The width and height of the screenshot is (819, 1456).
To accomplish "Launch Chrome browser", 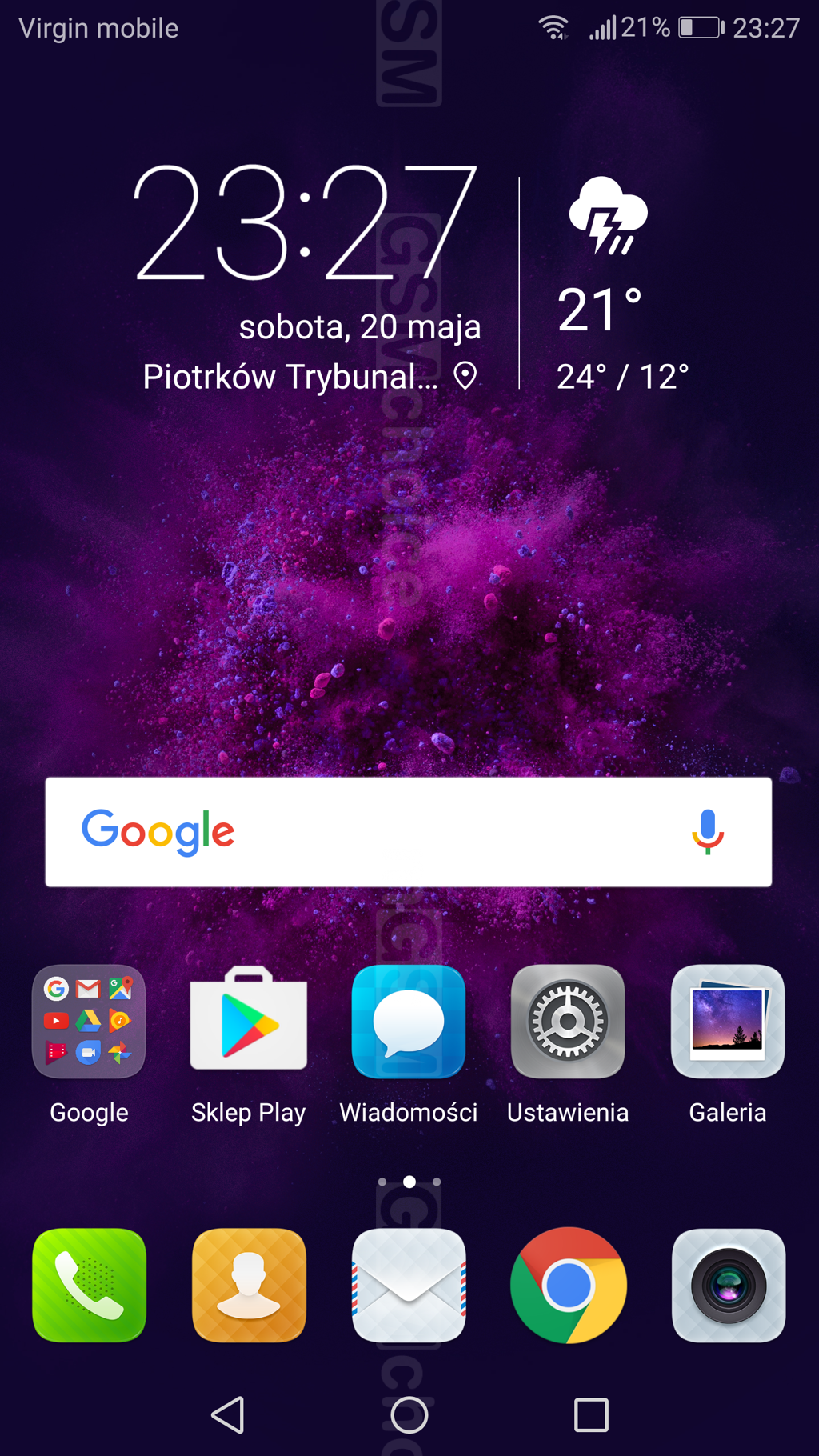I will pyautogui.click(x=568, y=1286).
